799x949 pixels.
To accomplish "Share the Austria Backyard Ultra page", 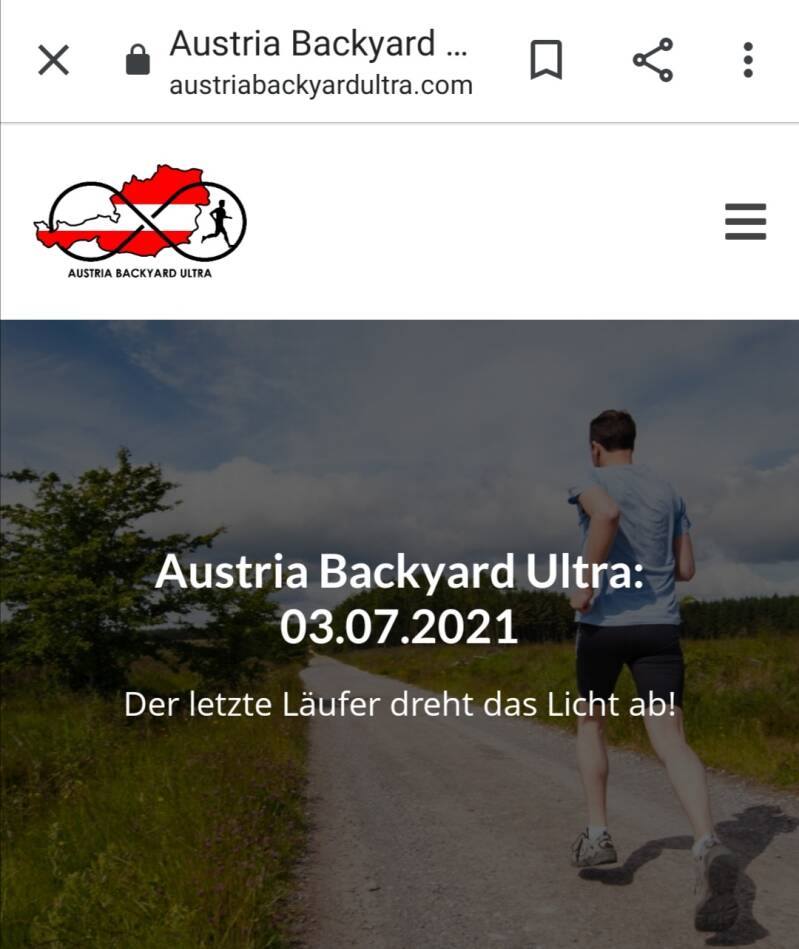I will [x=653, y=61].
